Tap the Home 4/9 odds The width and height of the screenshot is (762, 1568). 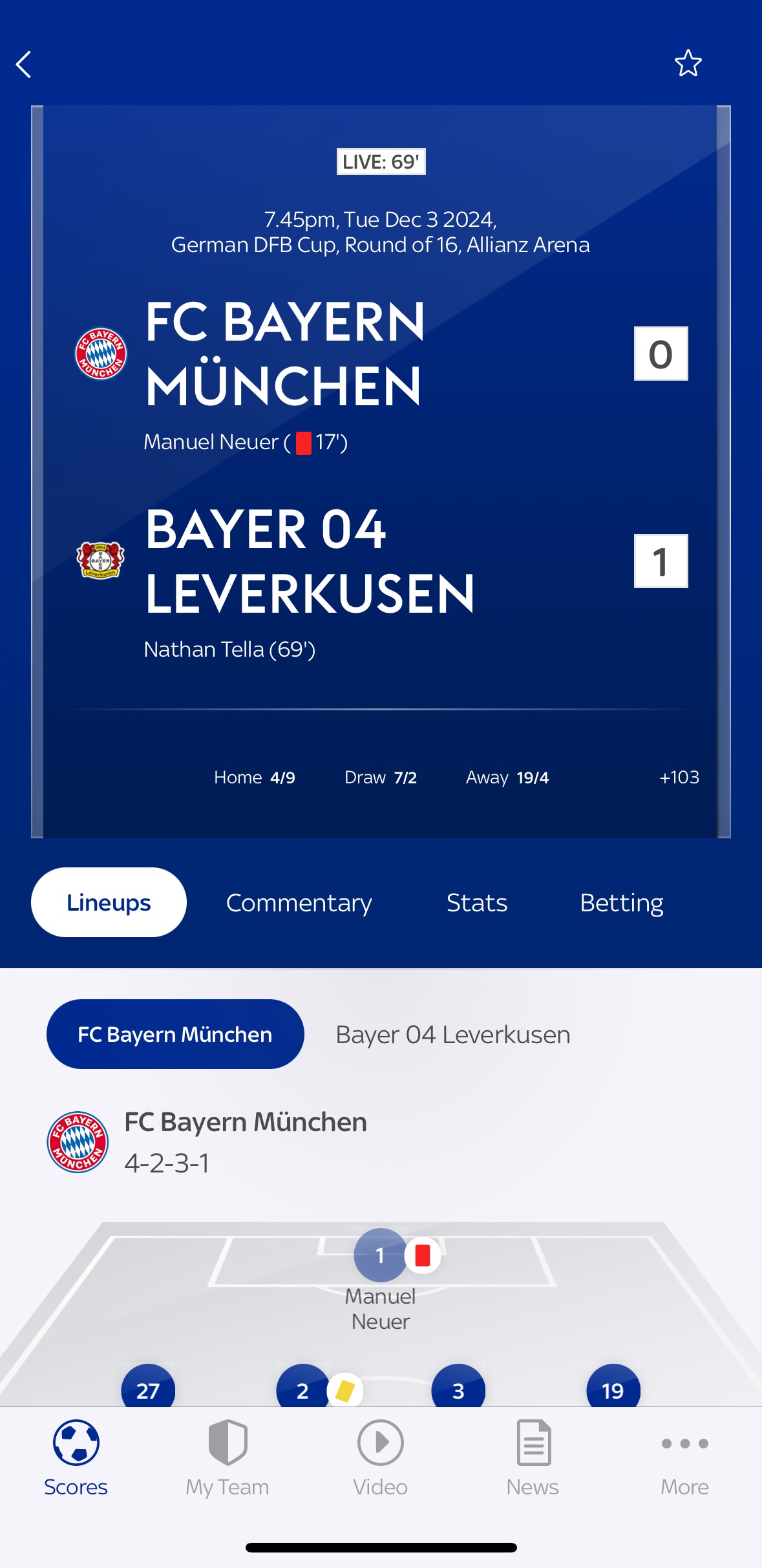click(x=254, y=778)
